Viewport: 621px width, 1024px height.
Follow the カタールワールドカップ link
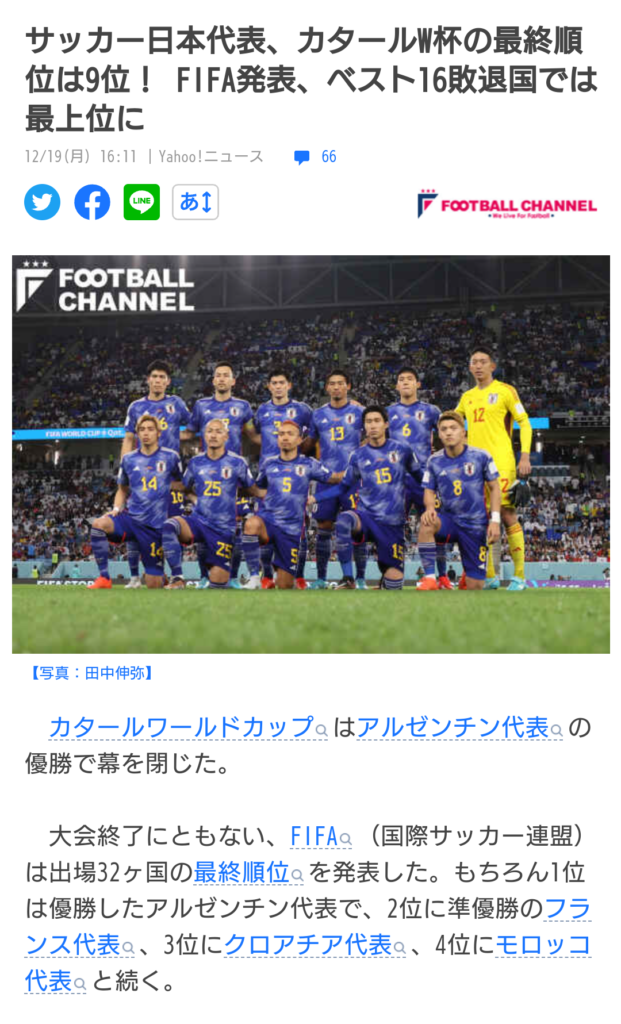coord(181,728)
